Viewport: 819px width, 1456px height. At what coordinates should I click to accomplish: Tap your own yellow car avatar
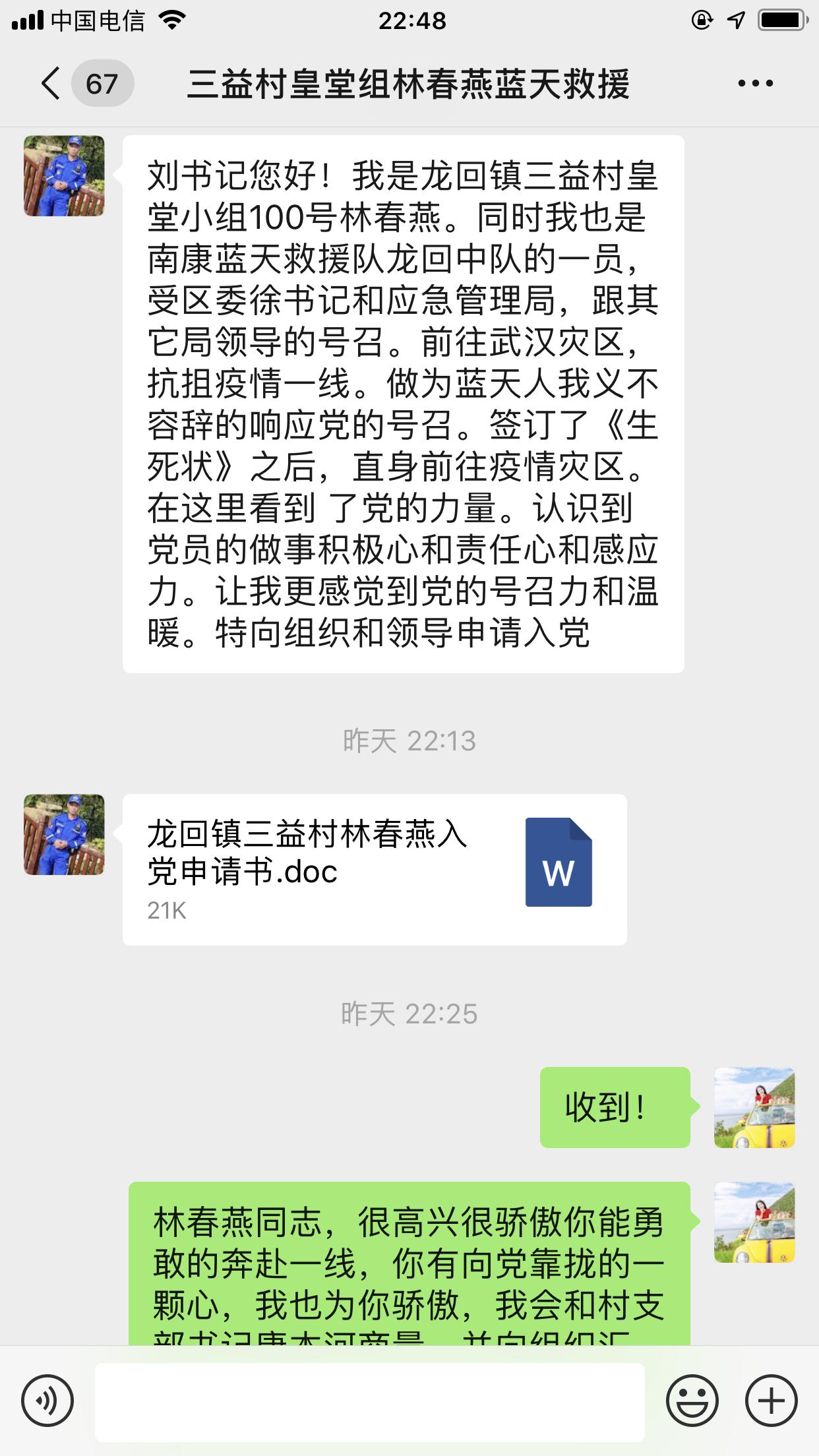756,1108
